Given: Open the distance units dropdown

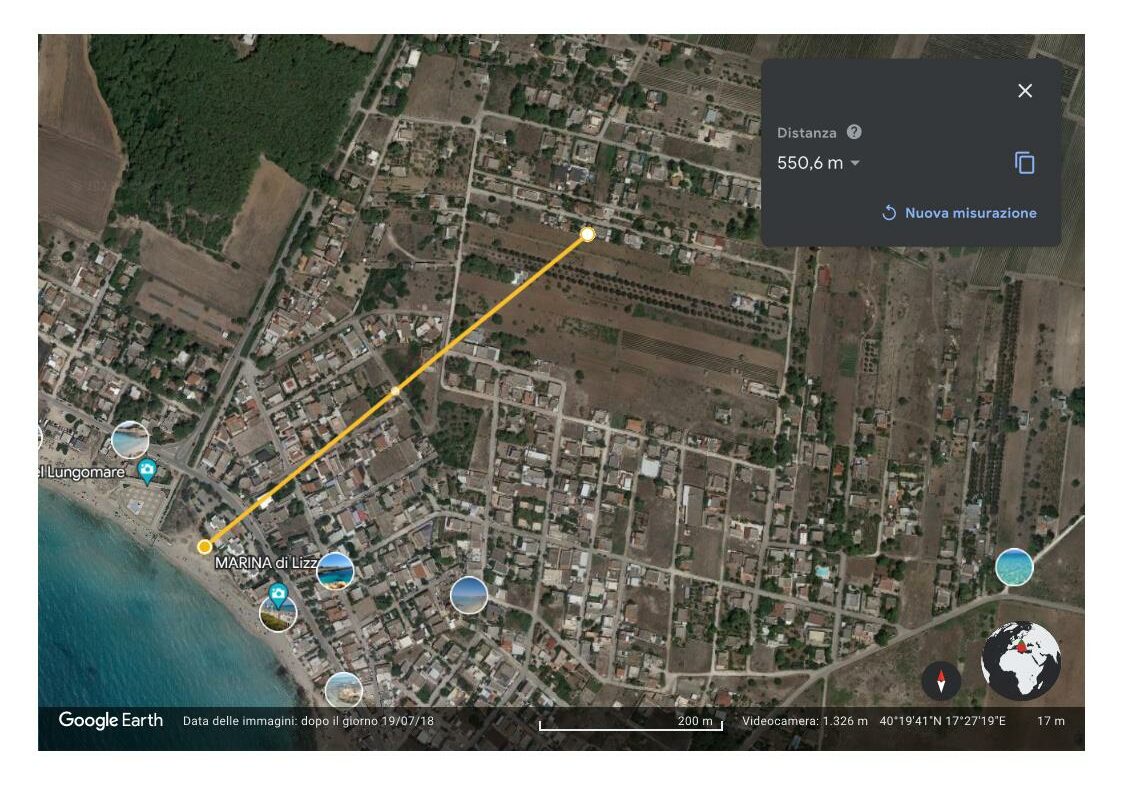Looking at the screenshot, I should coord(855,163).
